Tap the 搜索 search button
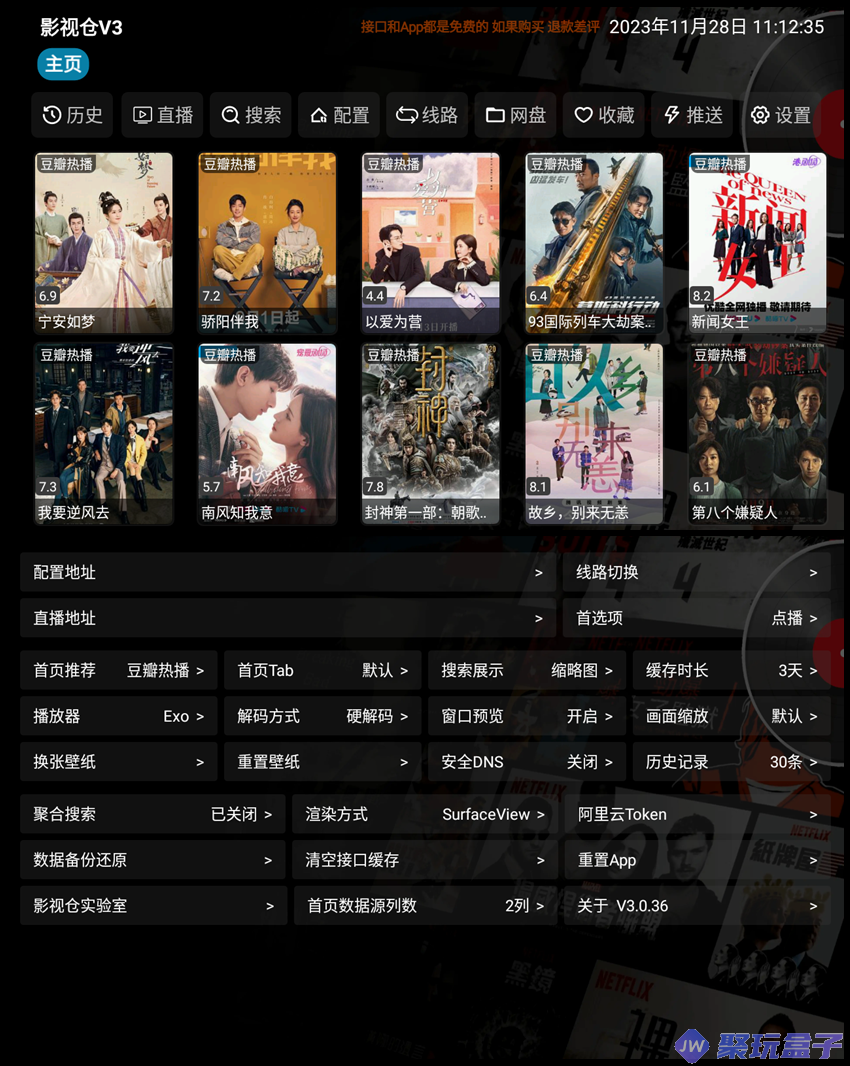The image size is (850, 1066). [x=251, y=115]
